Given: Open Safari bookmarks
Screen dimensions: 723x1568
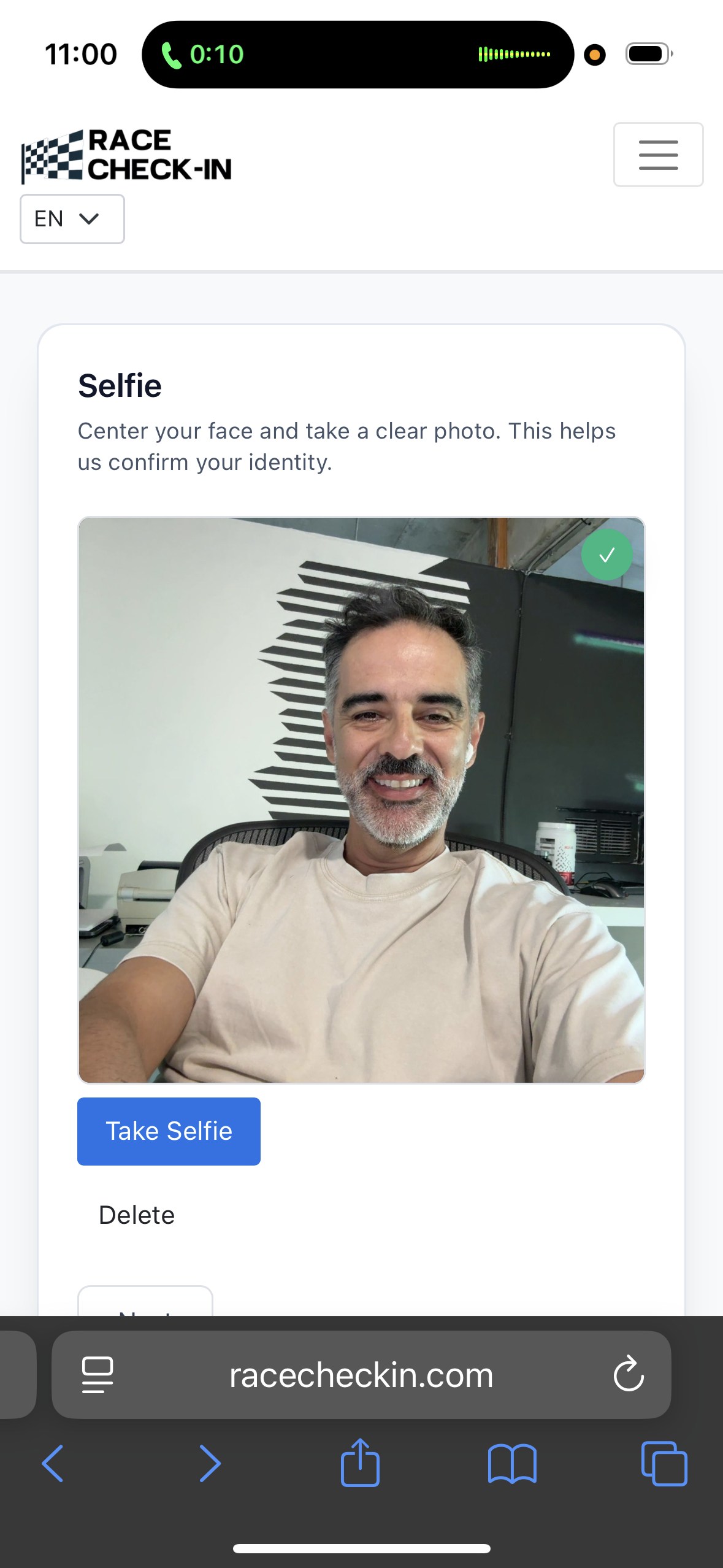Looking at the screenshot, I should pos(512,1463).
